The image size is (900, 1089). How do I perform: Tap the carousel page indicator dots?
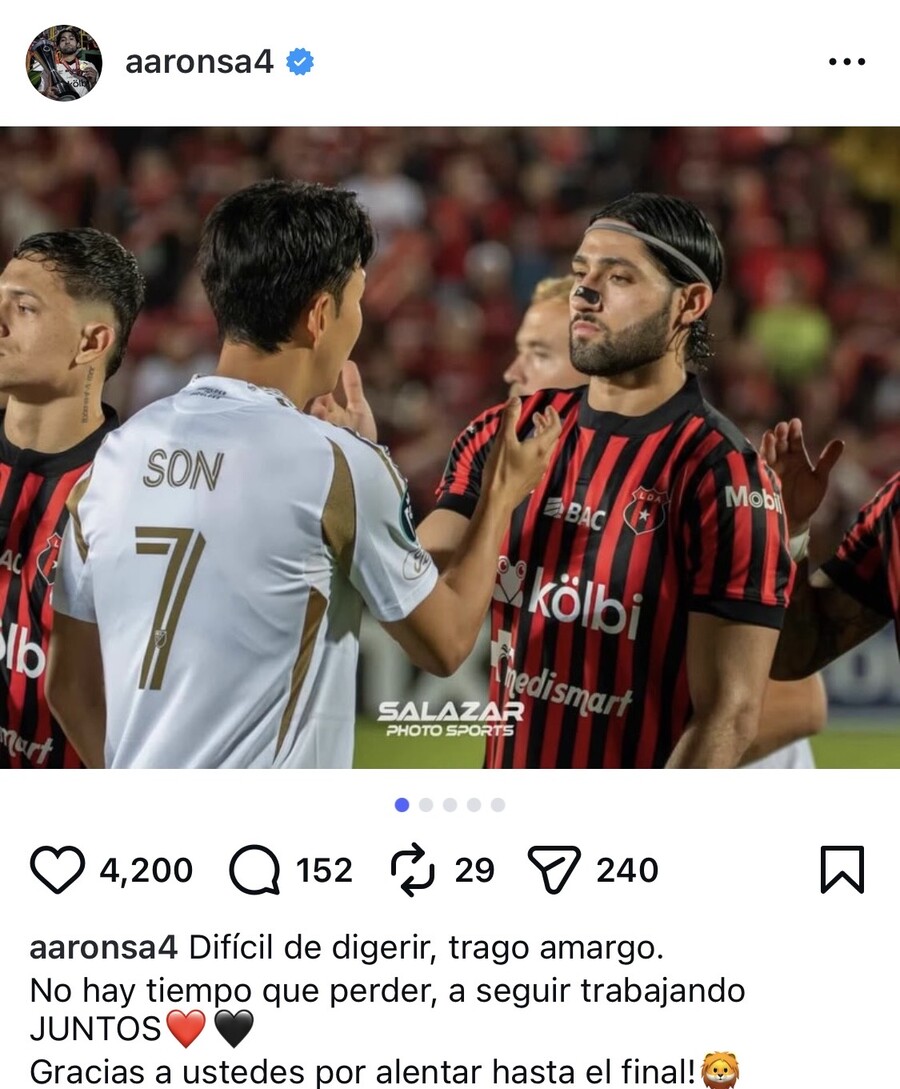450,804
